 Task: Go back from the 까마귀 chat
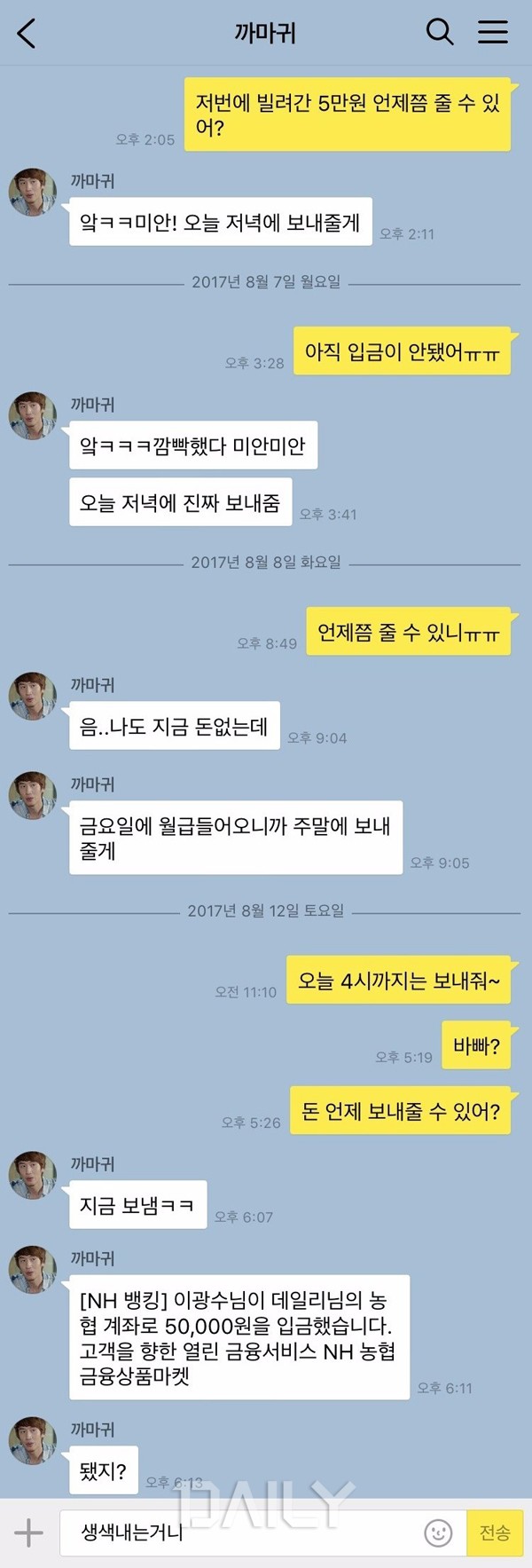tap(27, 34)
